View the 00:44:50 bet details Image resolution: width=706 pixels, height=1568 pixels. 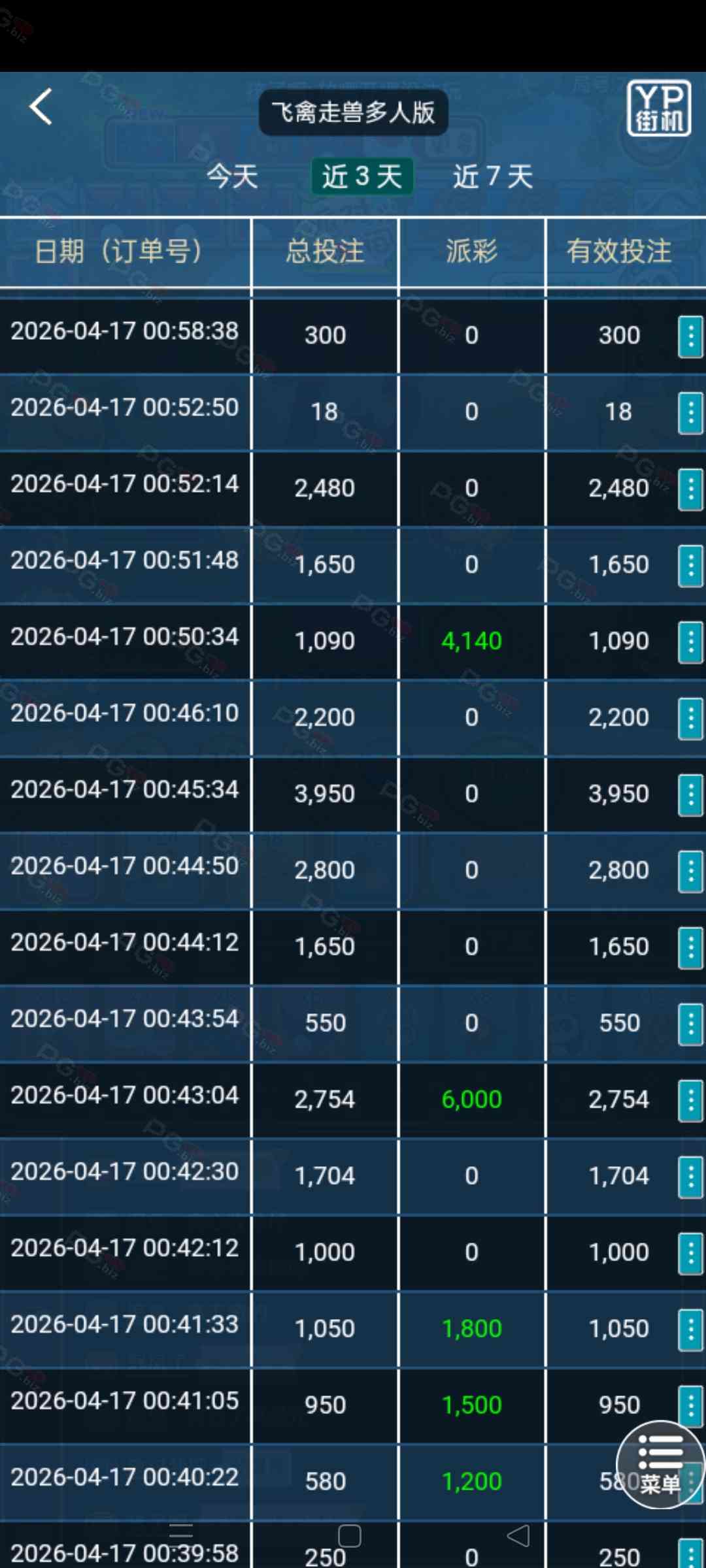click(690, 872)
